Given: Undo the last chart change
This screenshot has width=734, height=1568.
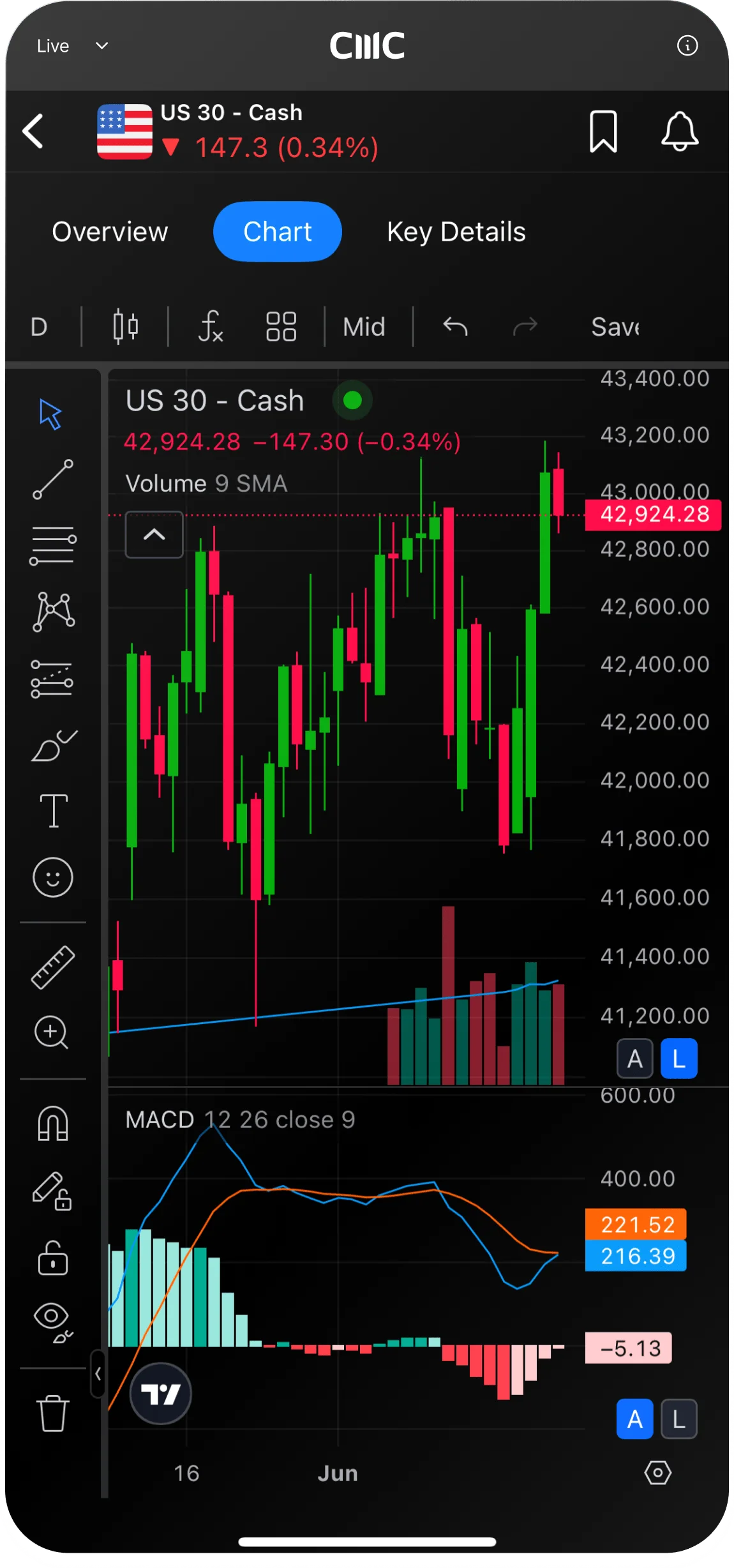Looking at the screenshot, I should (x=455, y=327).
